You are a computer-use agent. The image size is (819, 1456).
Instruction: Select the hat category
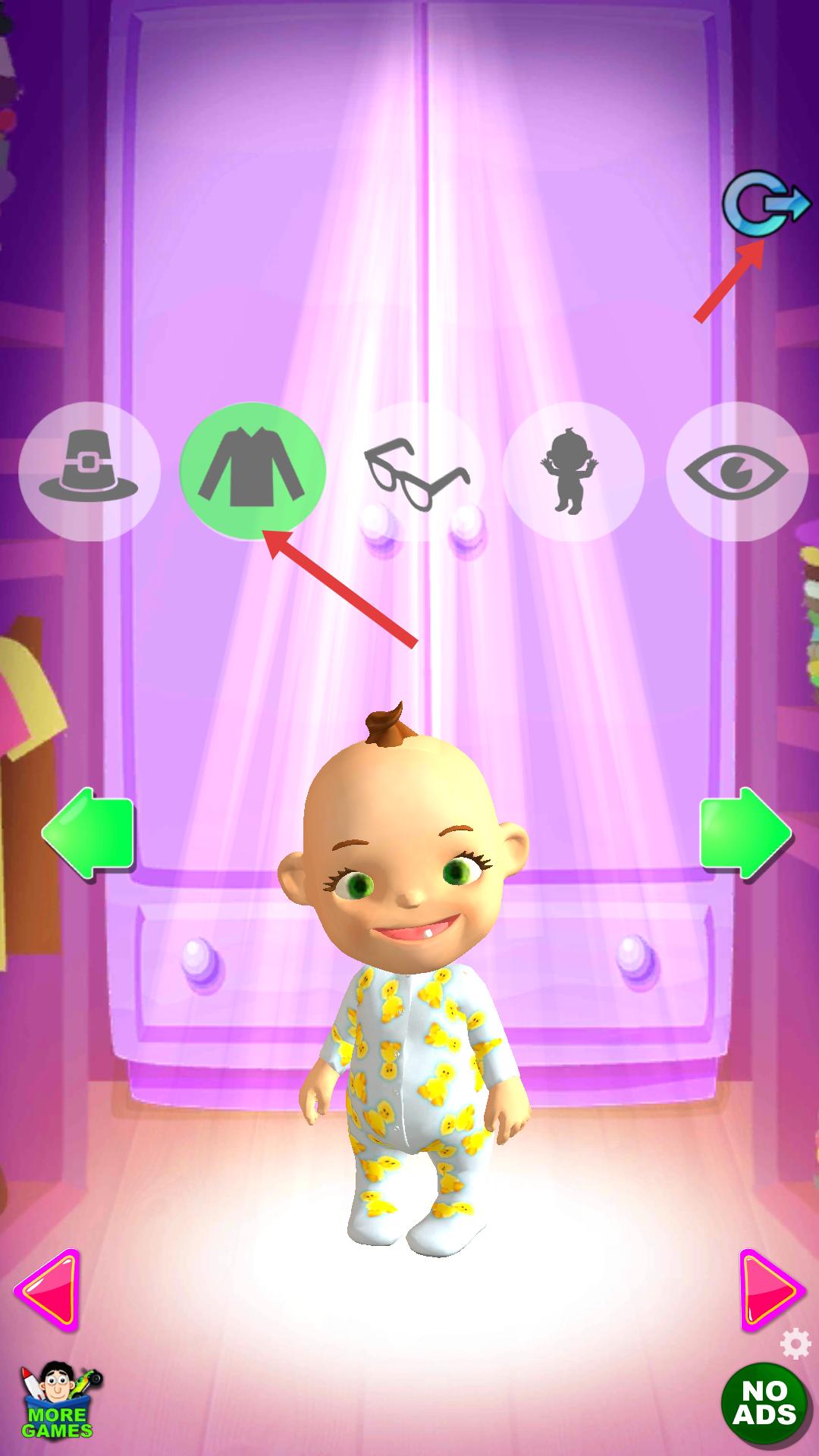pos(89,472)
